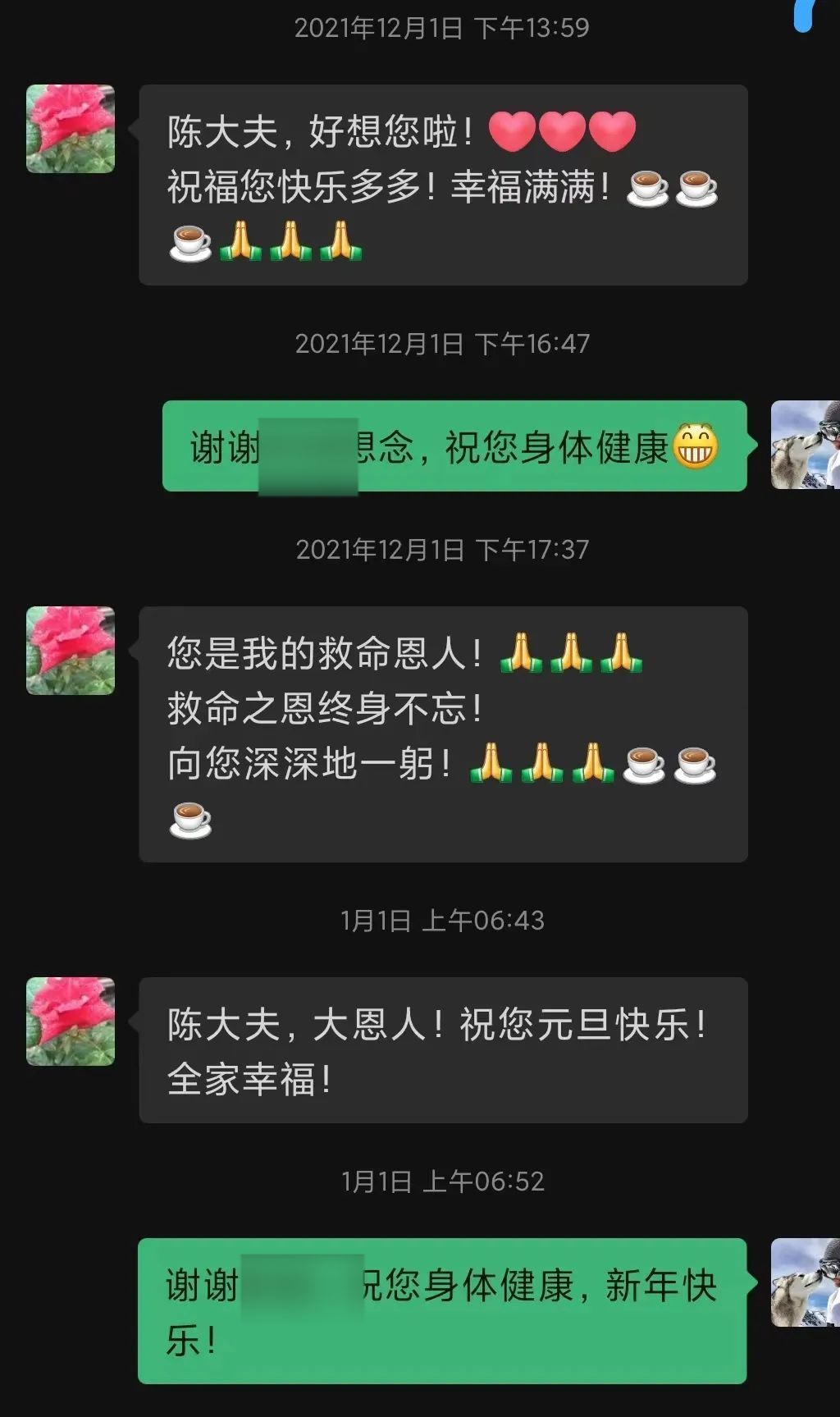Click the timestamp 1月1日 上午06:43
840x1417 pixels.
tap(443, 919)
